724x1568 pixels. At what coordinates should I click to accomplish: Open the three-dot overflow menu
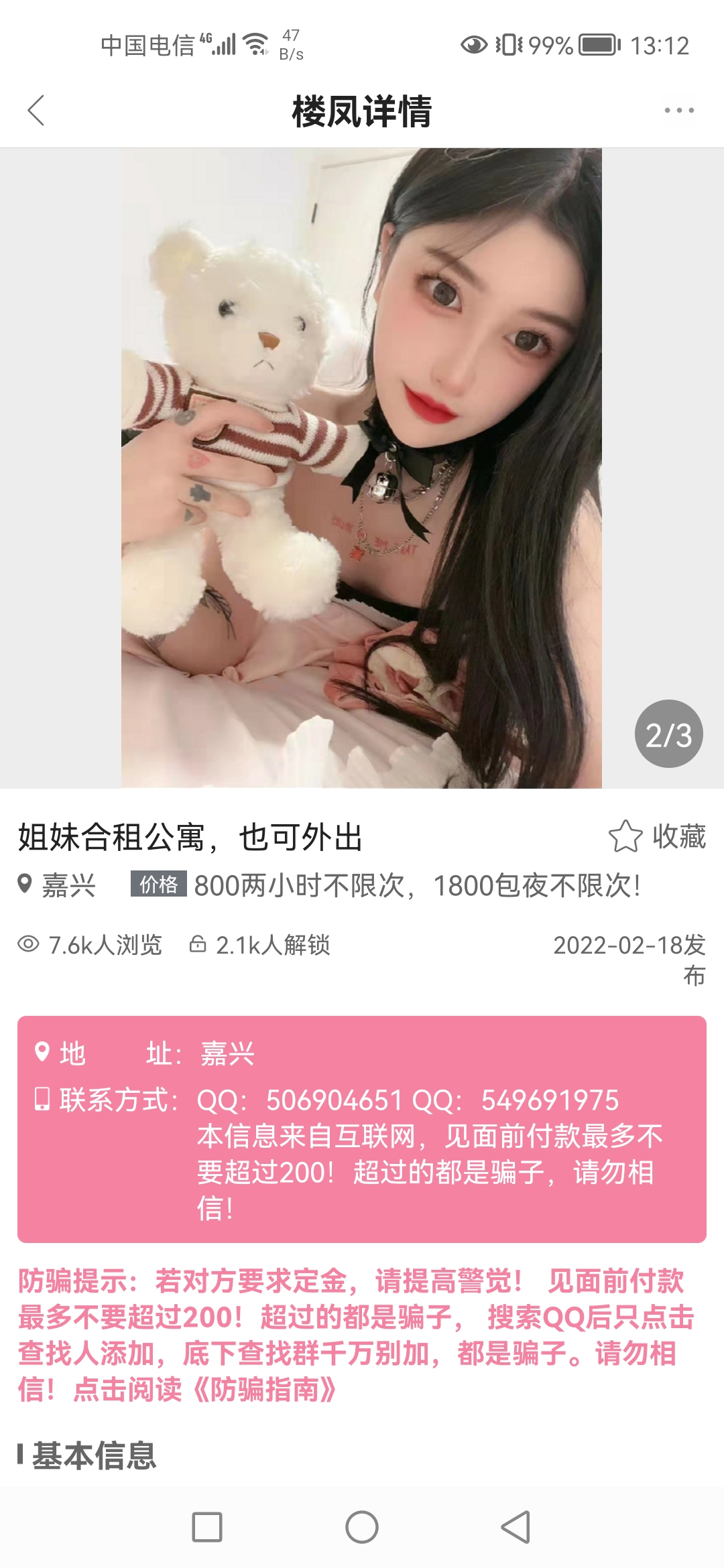(678, 111)
